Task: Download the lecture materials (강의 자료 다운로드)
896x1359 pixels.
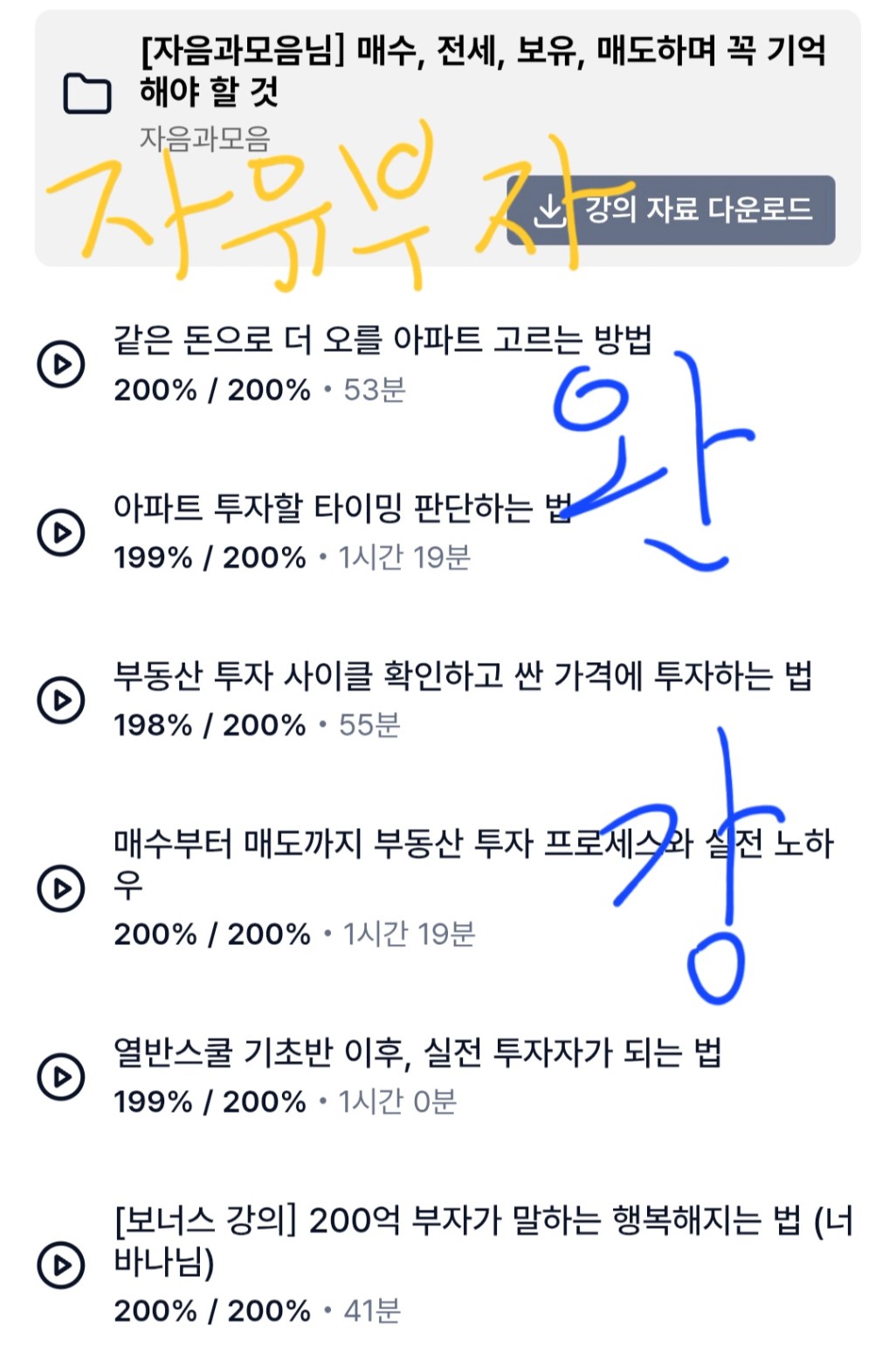Action: [671, 210]
